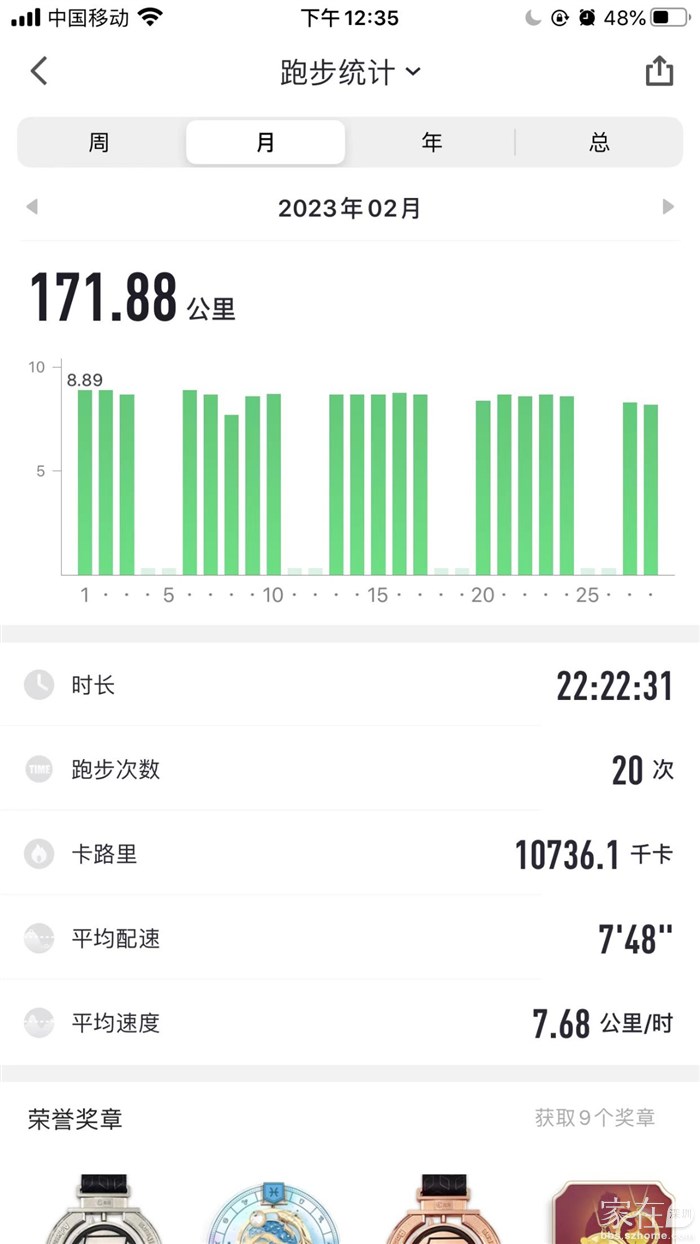700x1244 pixels.
Task: Select the 月 tab
Action: [x=265, y=143]
